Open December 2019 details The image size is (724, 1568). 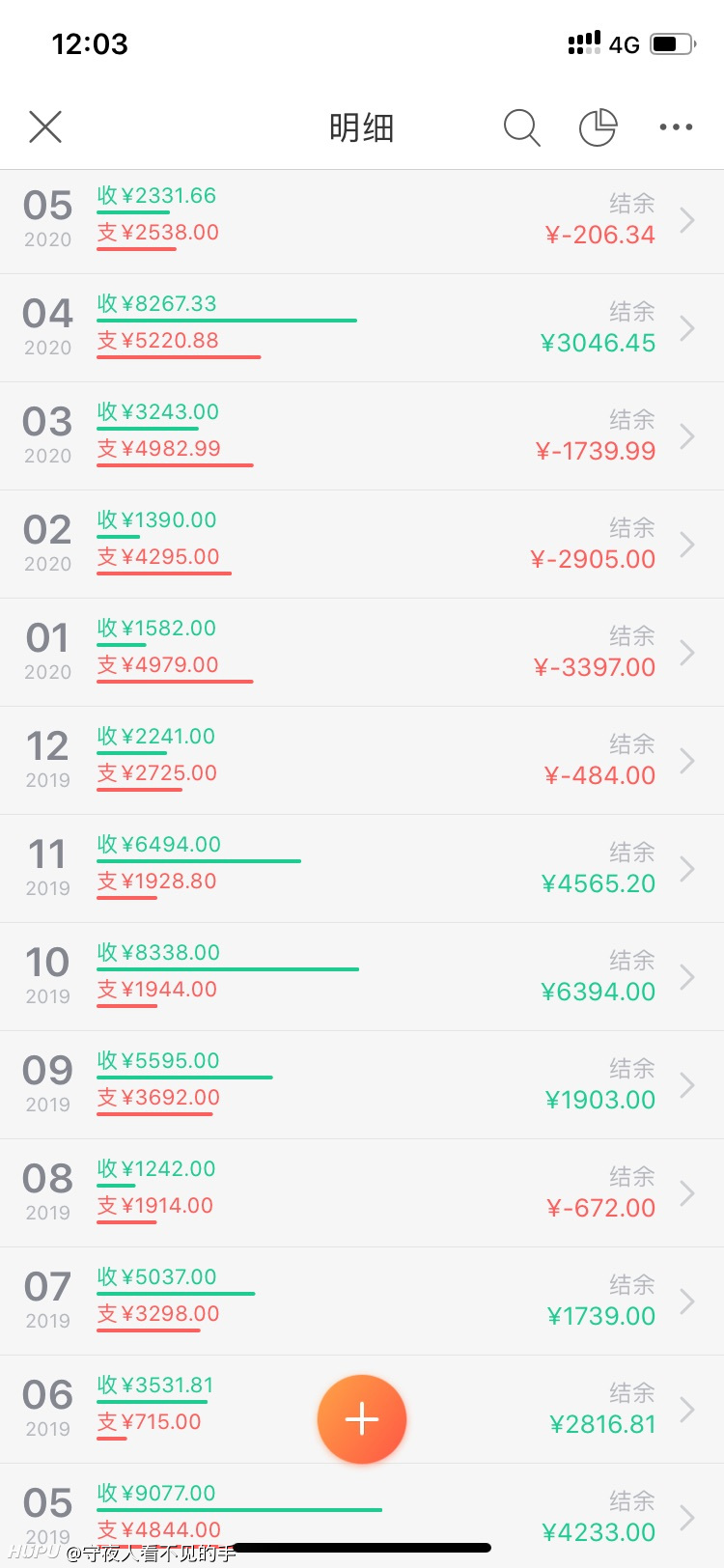point(362,761)
